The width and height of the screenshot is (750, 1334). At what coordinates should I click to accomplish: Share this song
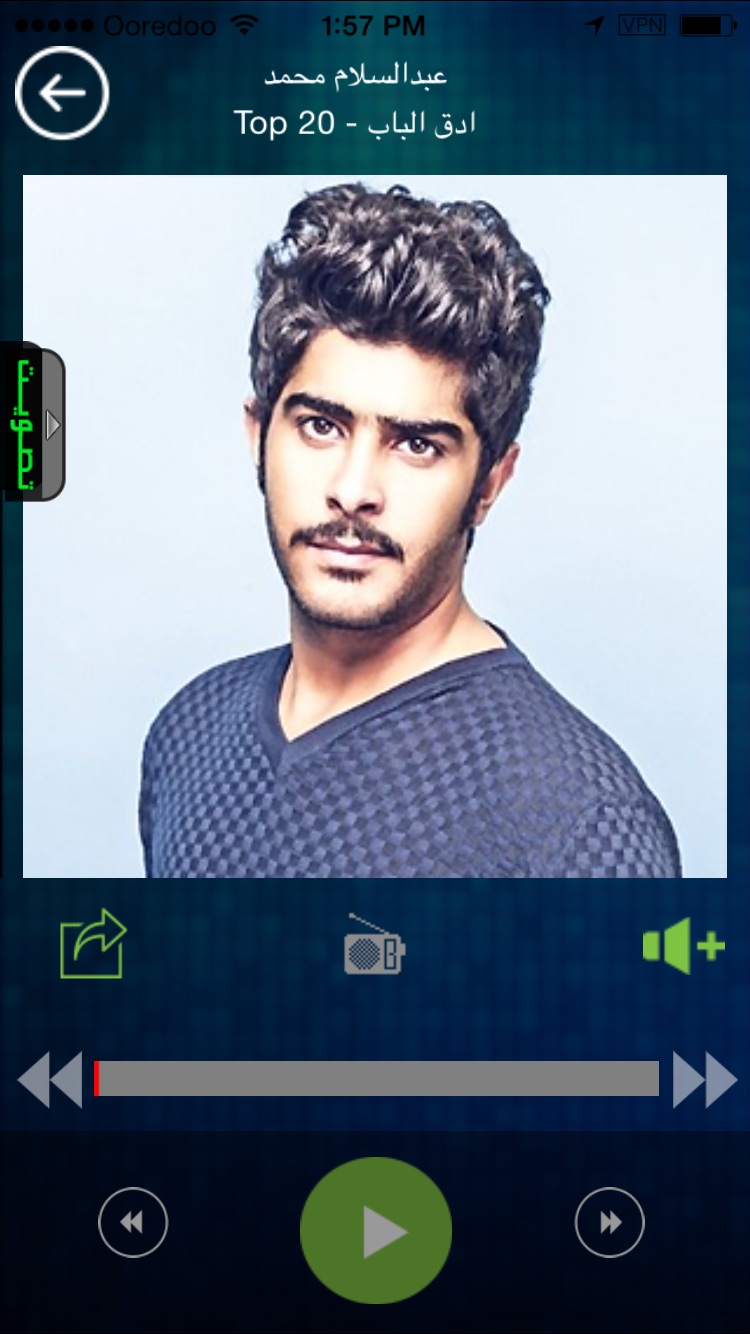pos(92,944)
